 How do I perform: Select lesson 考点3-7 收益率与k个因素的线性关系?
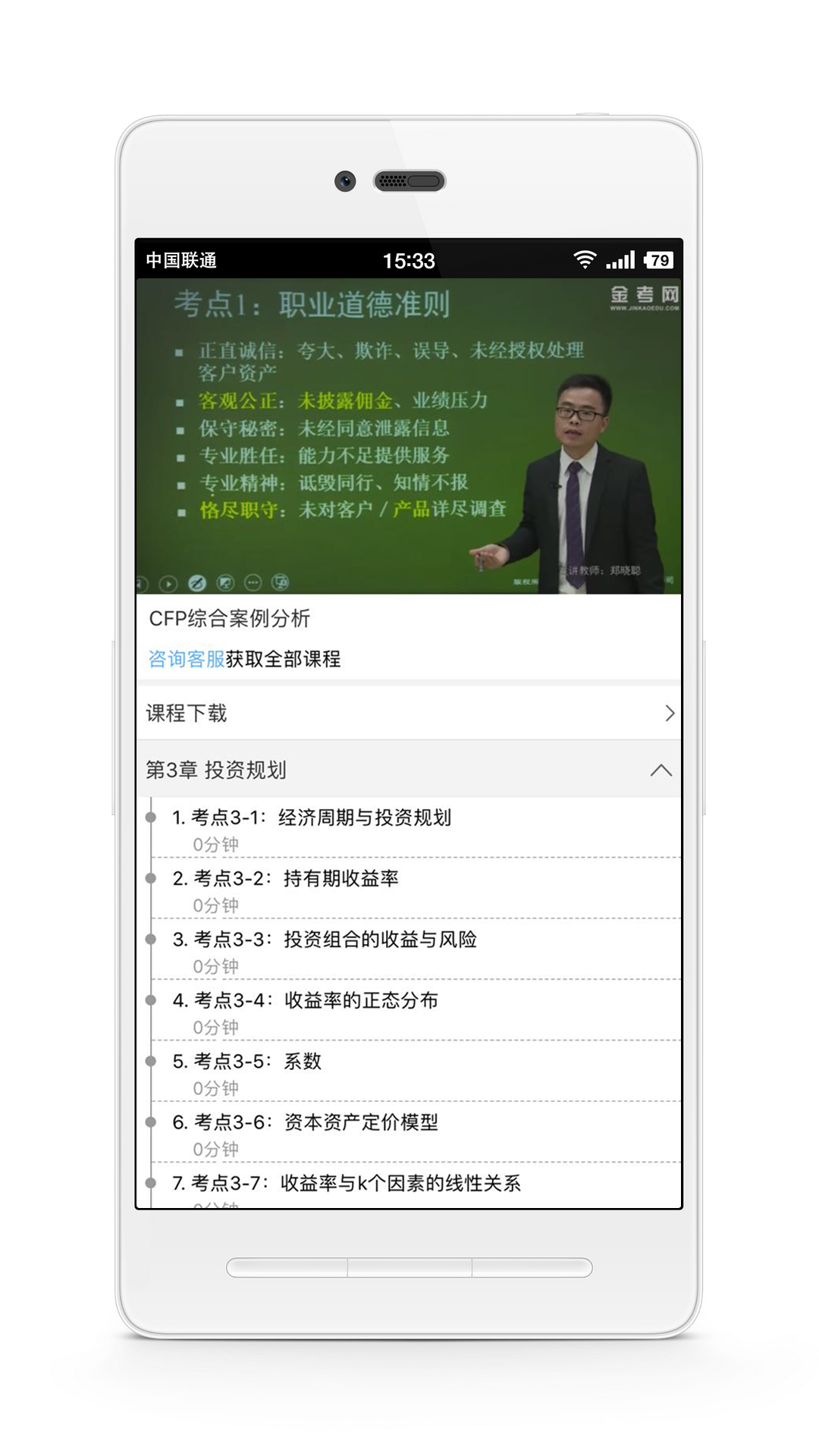tap(348, 1184)
